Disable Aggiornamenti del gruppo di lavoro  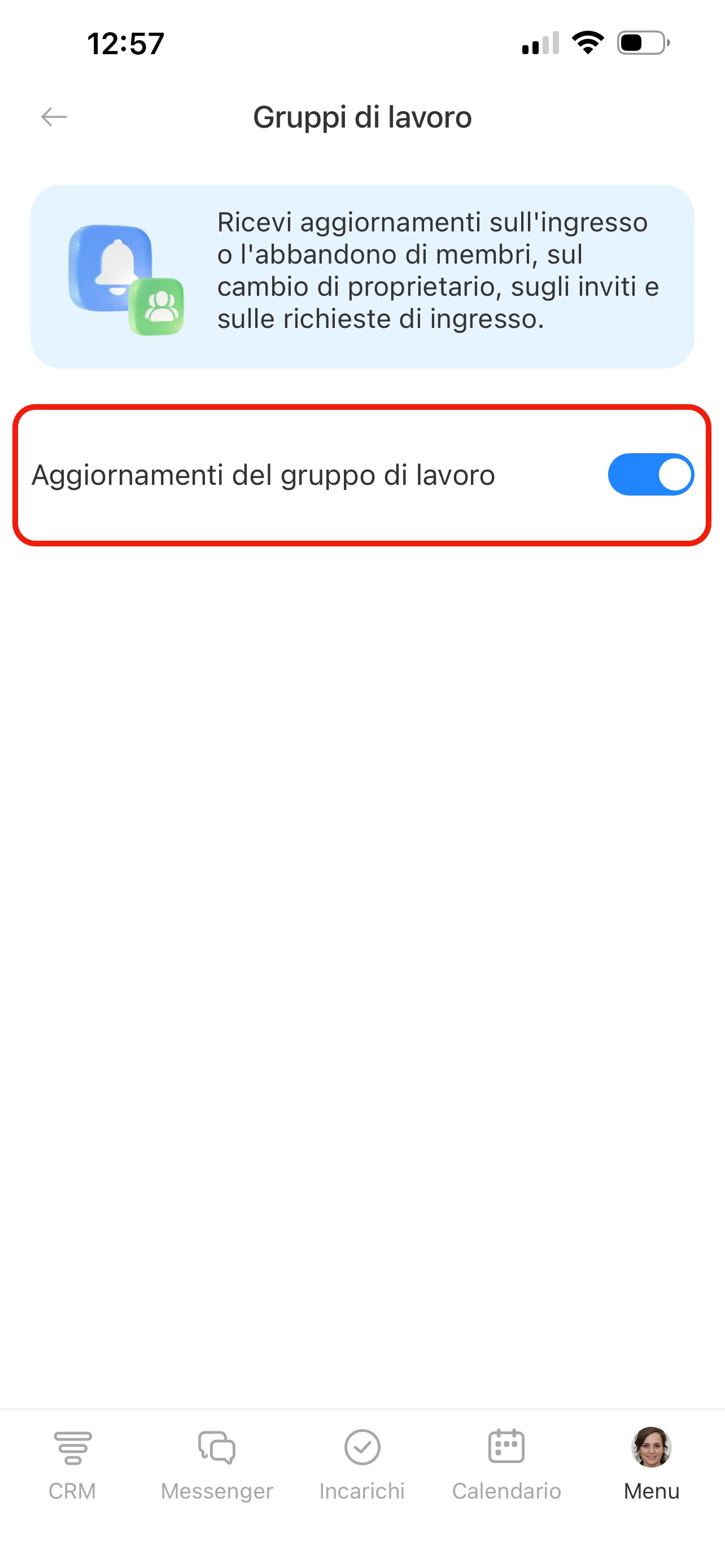pos(650,474)
